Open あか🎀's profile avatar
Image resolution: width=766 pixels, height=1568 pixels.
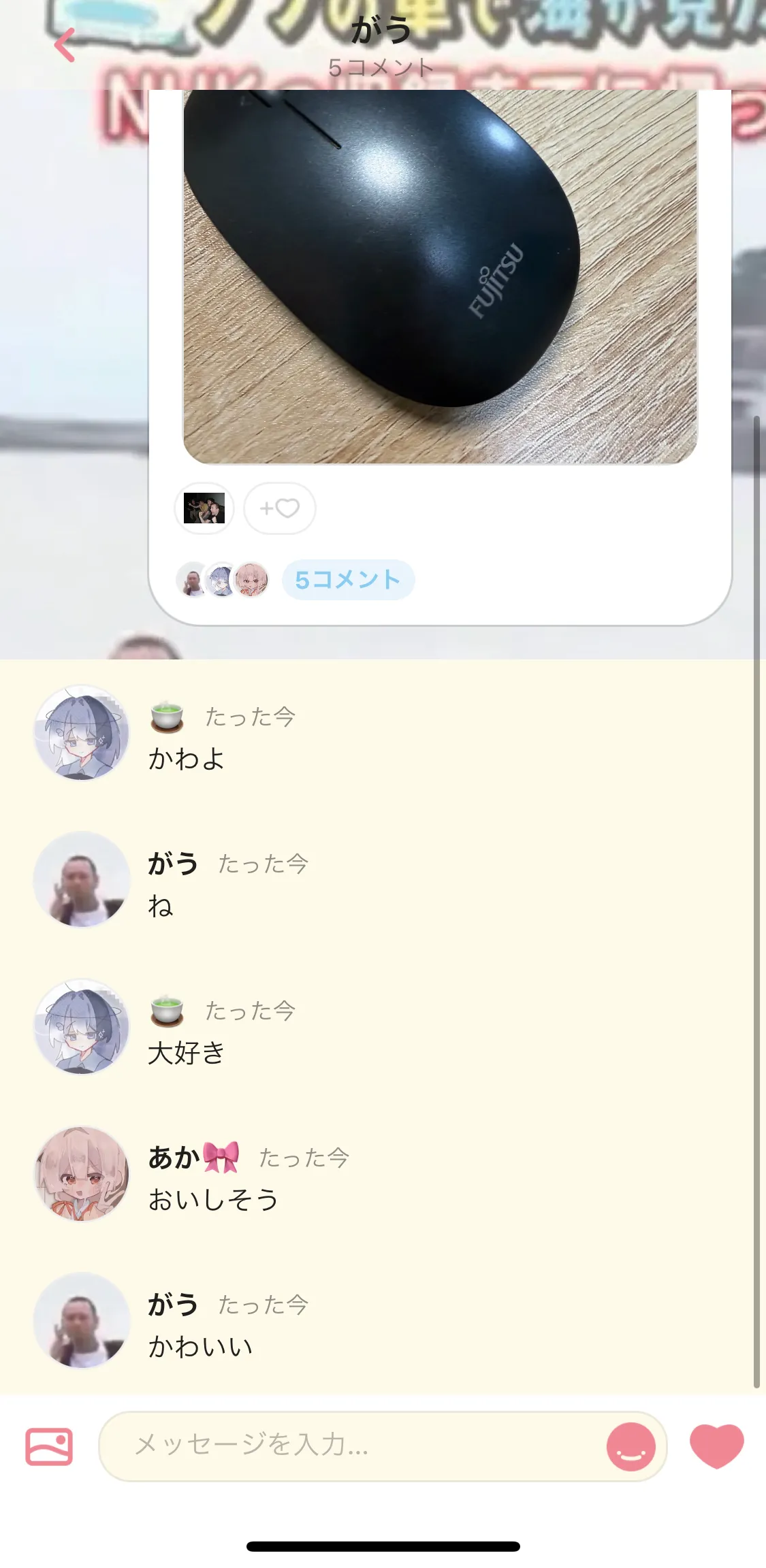coord(82,1174)
